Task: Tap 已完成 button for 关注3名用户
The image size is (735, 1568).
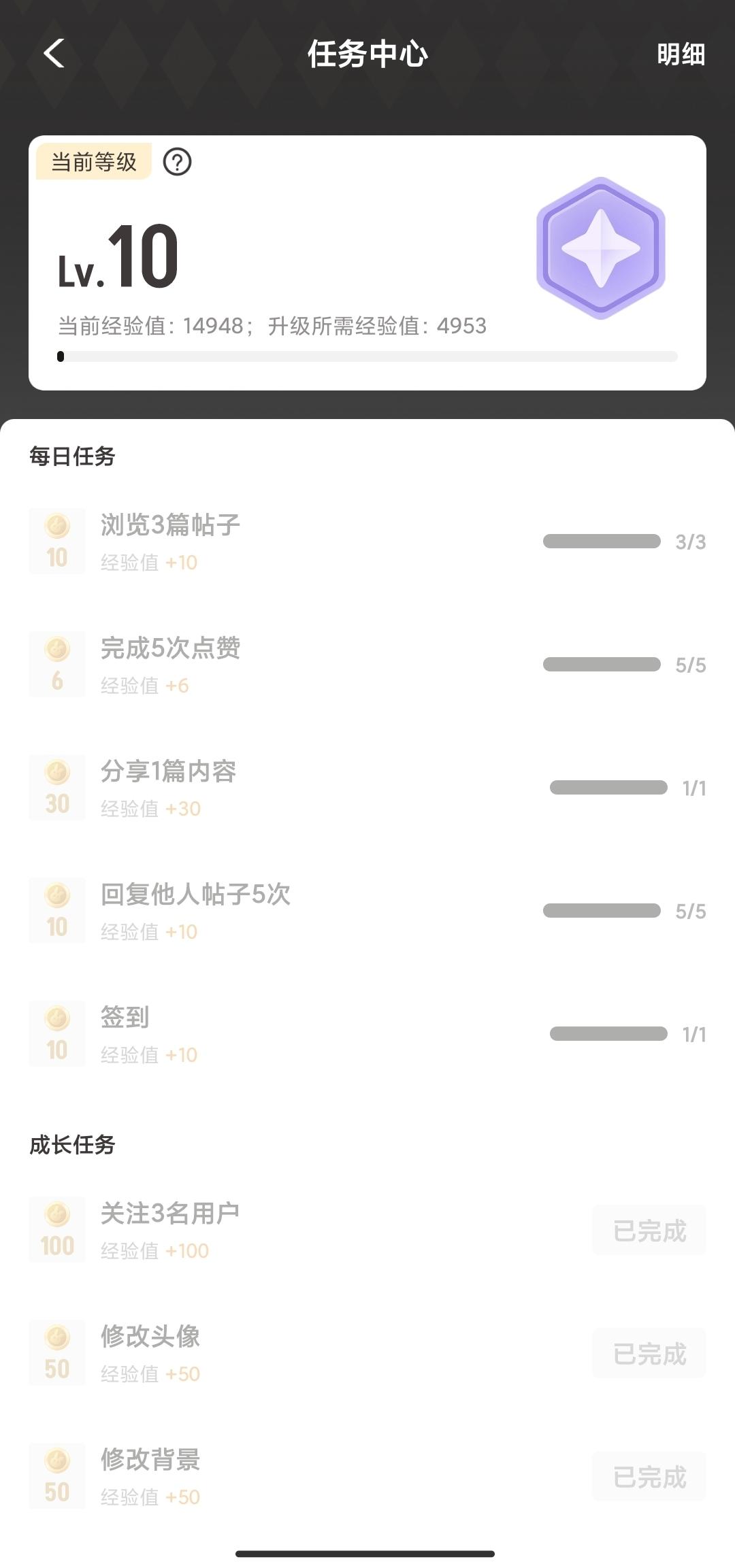Action: pos(649,1231)
